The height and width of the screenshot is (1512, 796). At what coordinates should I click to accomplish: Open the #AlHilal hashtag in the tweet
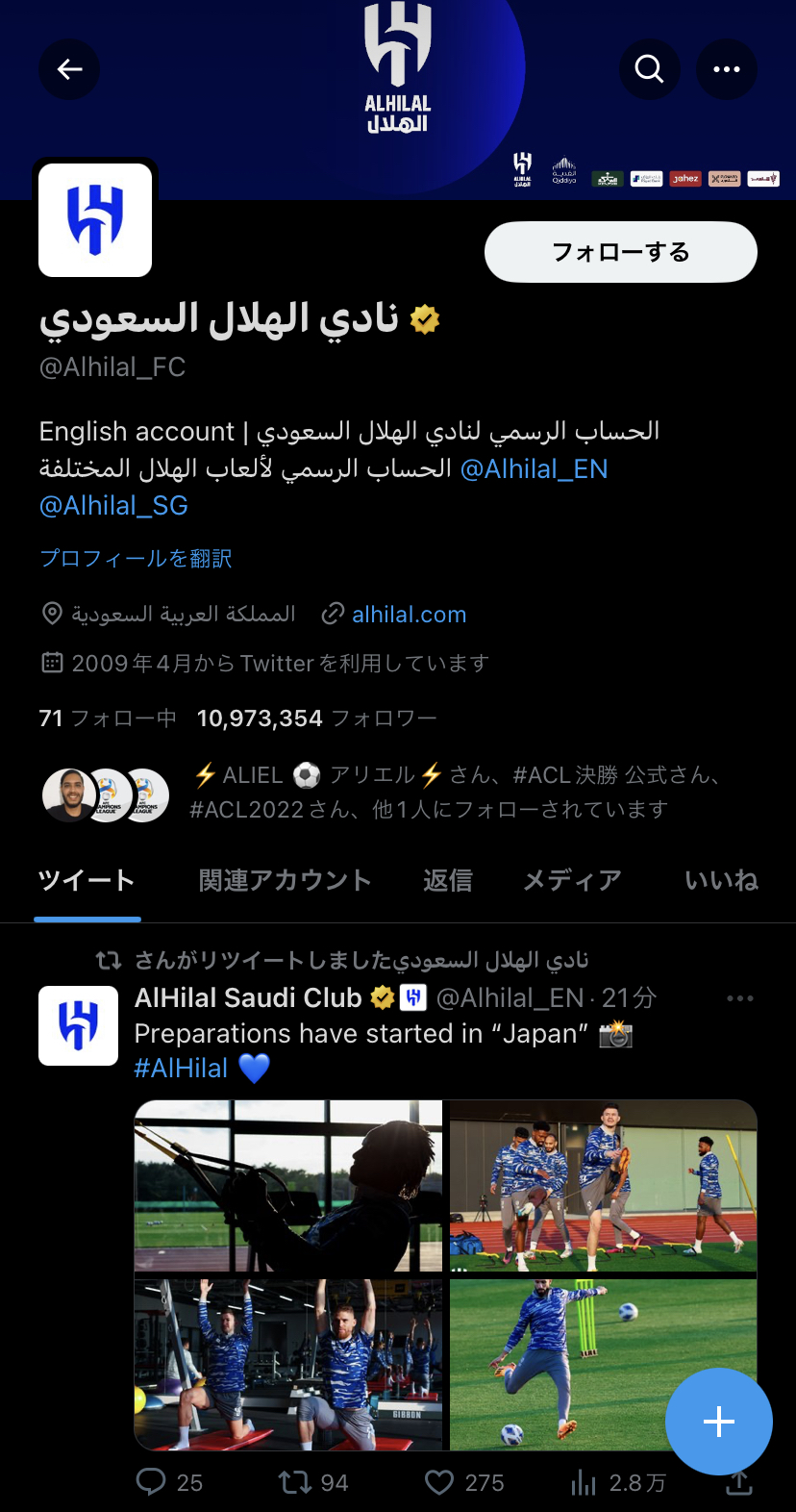tap(182, 1069)
